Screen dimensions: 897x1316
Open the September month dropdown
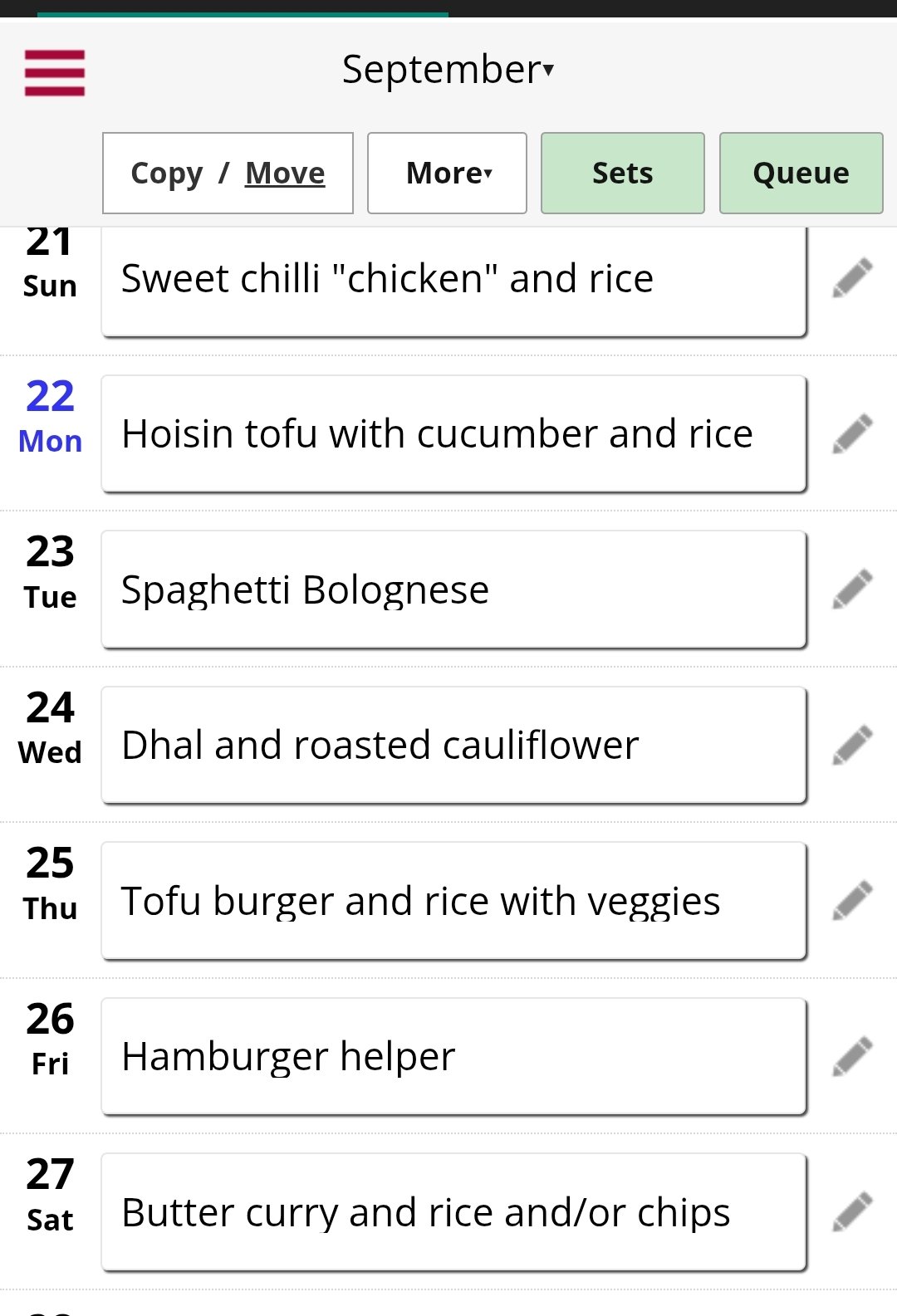(x=448, y=70)
